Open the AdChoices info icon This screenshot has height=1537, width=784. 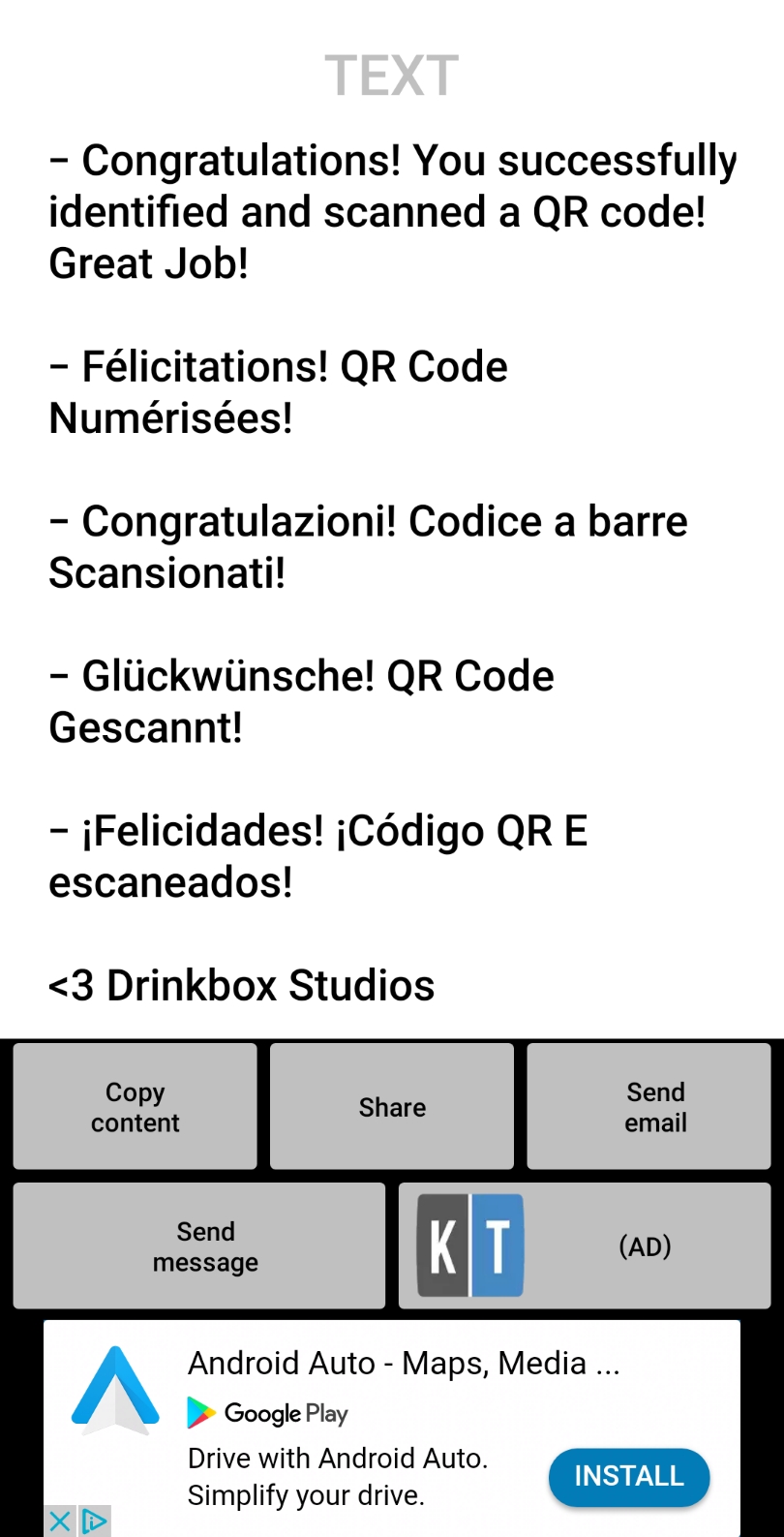pos(94,1521)
